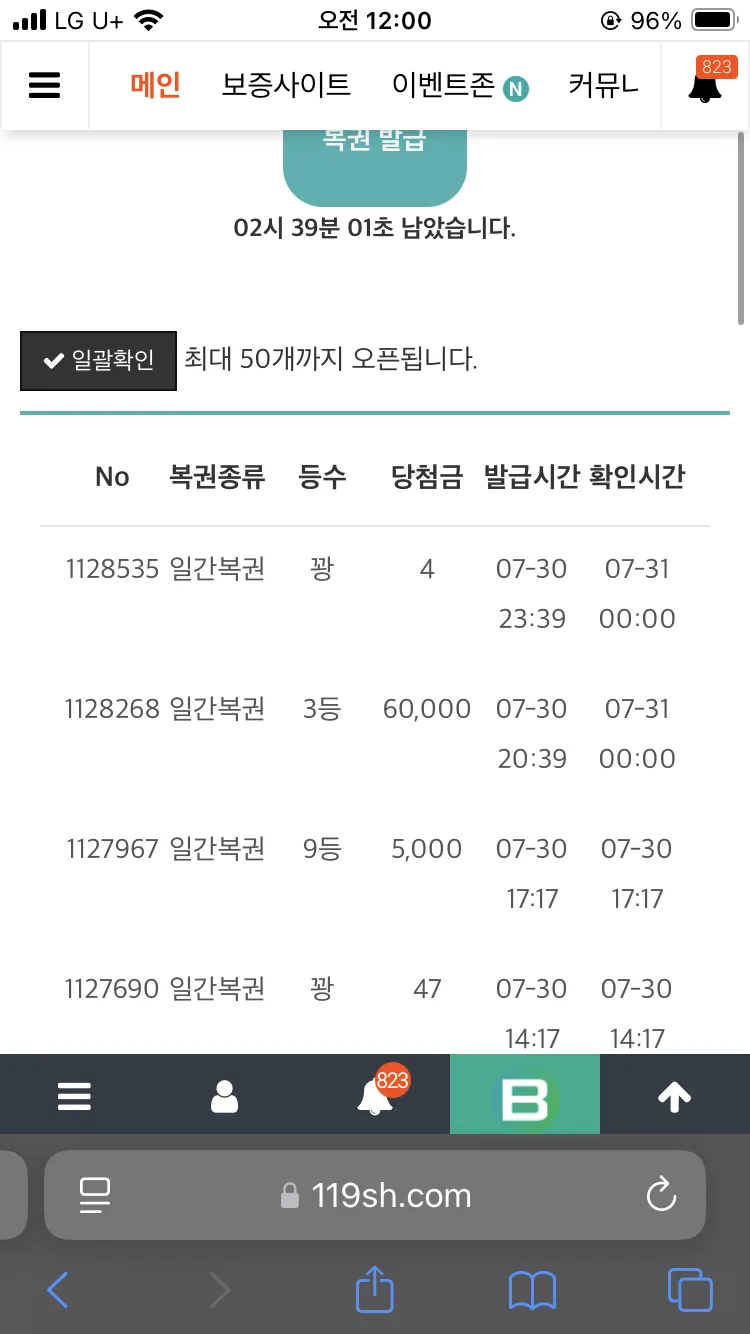Screen dimensions: 750x1334
Task: Go back in Safari
Action: 57,1291
